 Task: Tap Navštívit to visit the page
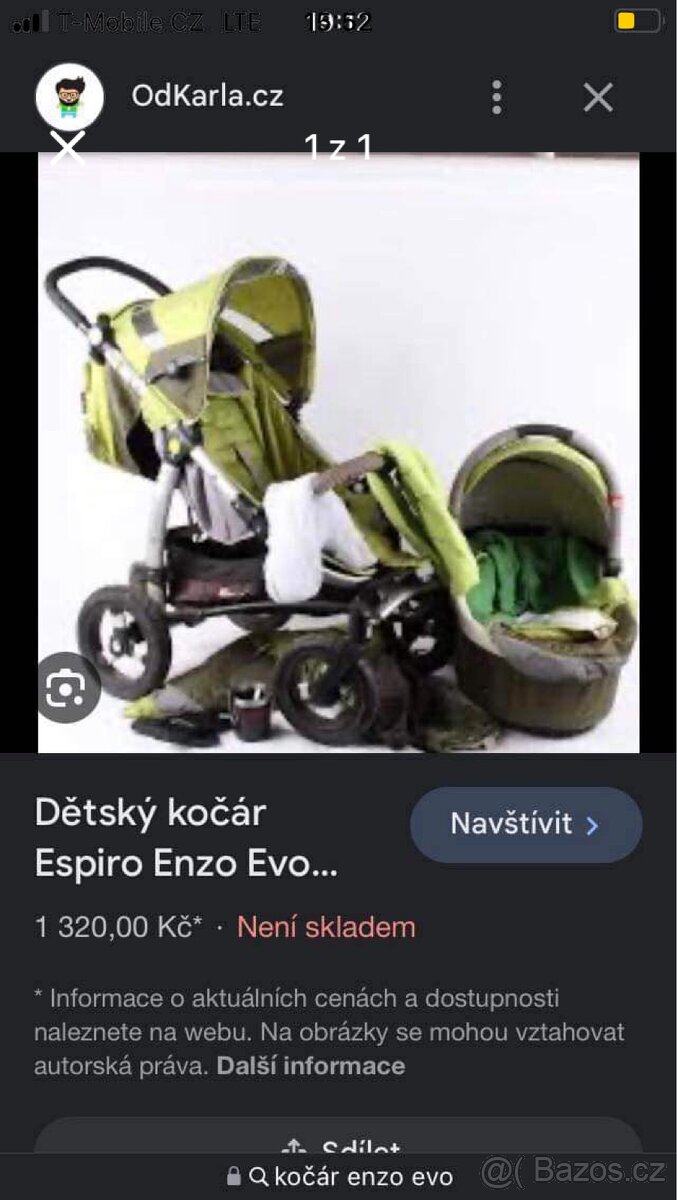(526, 824)
